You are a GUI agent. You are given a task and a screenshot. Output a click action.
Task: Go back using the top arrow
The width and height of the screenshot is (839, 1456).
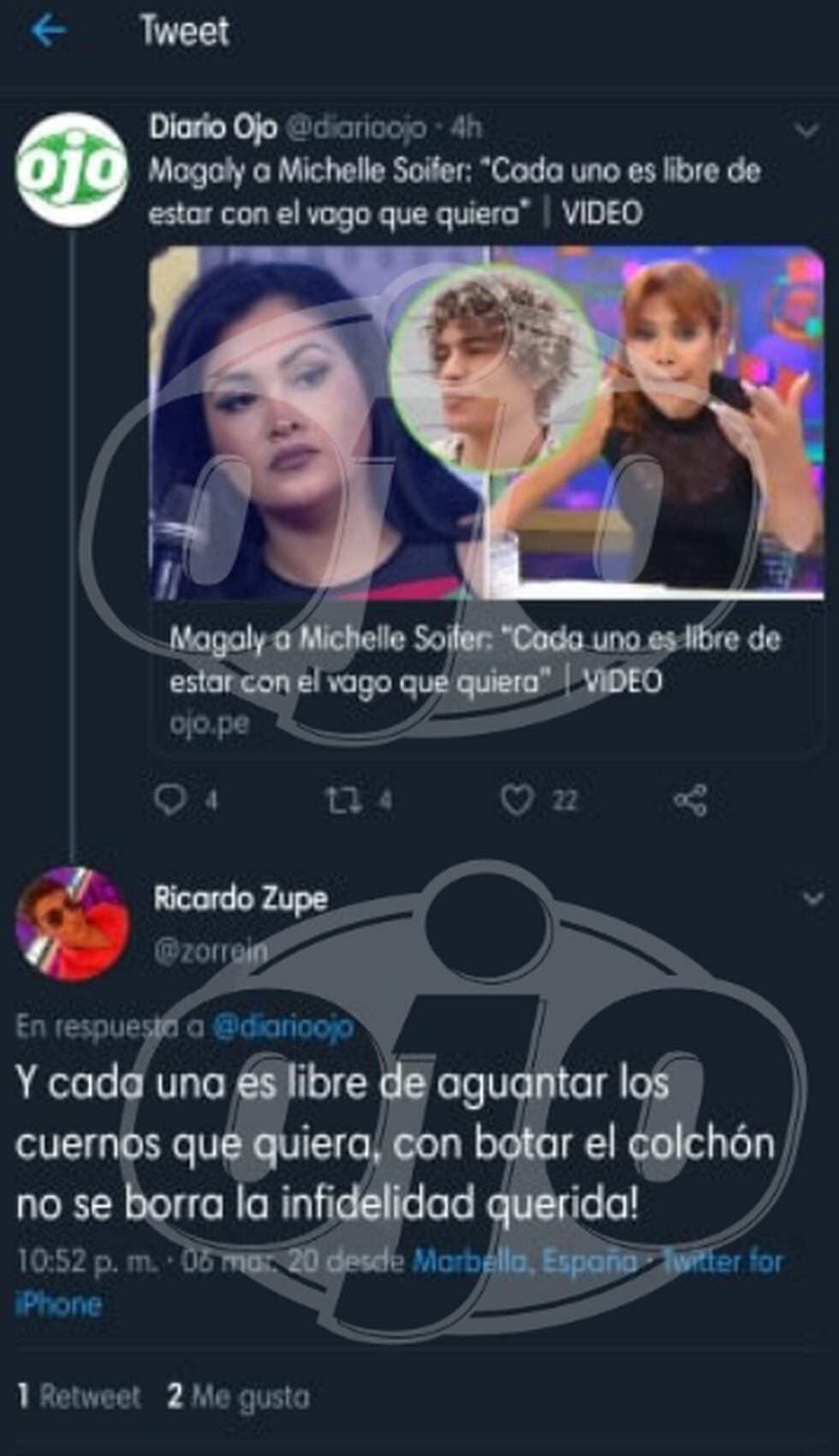click(x=48, y=32)
